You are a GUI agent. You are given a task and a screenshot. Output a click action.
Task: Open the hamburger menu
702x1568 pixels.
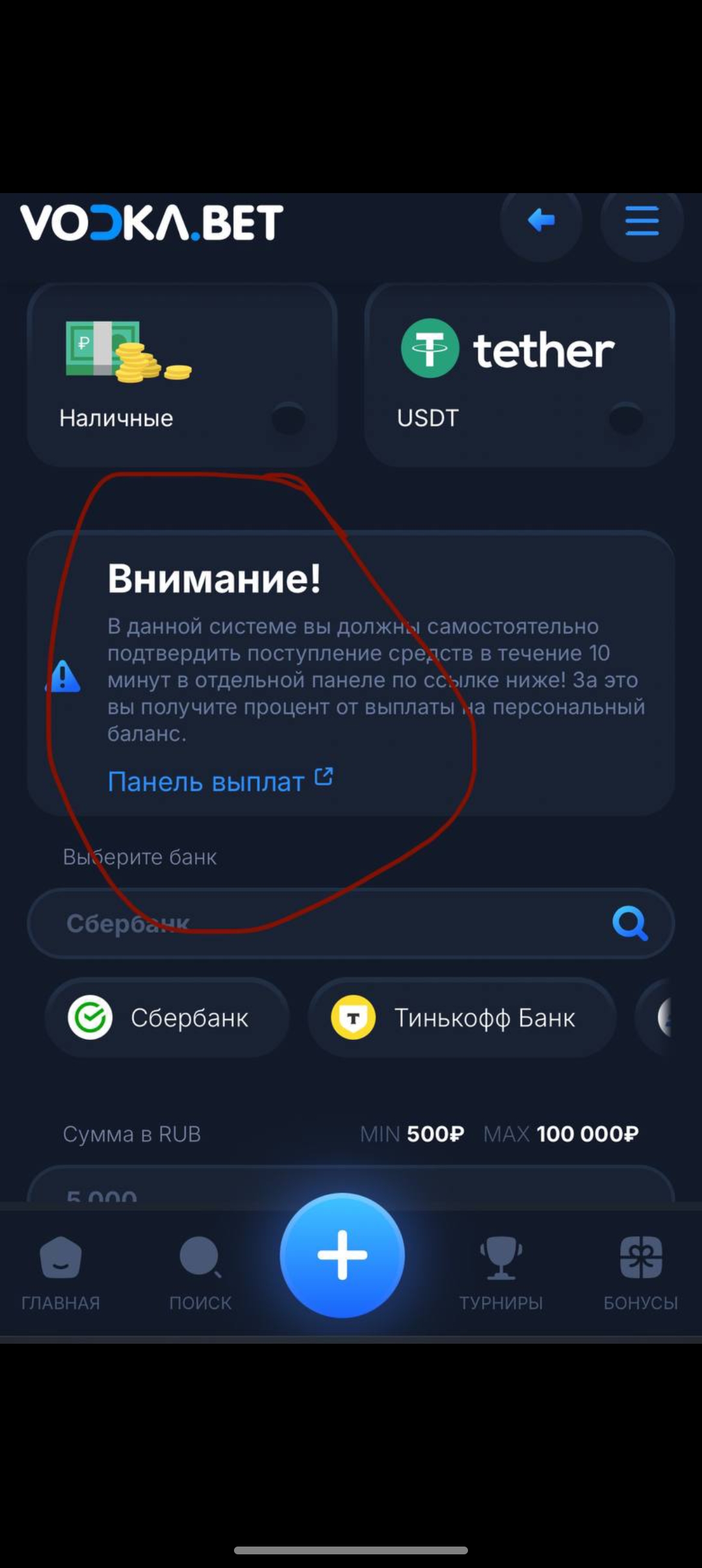(x=642, y=221)
